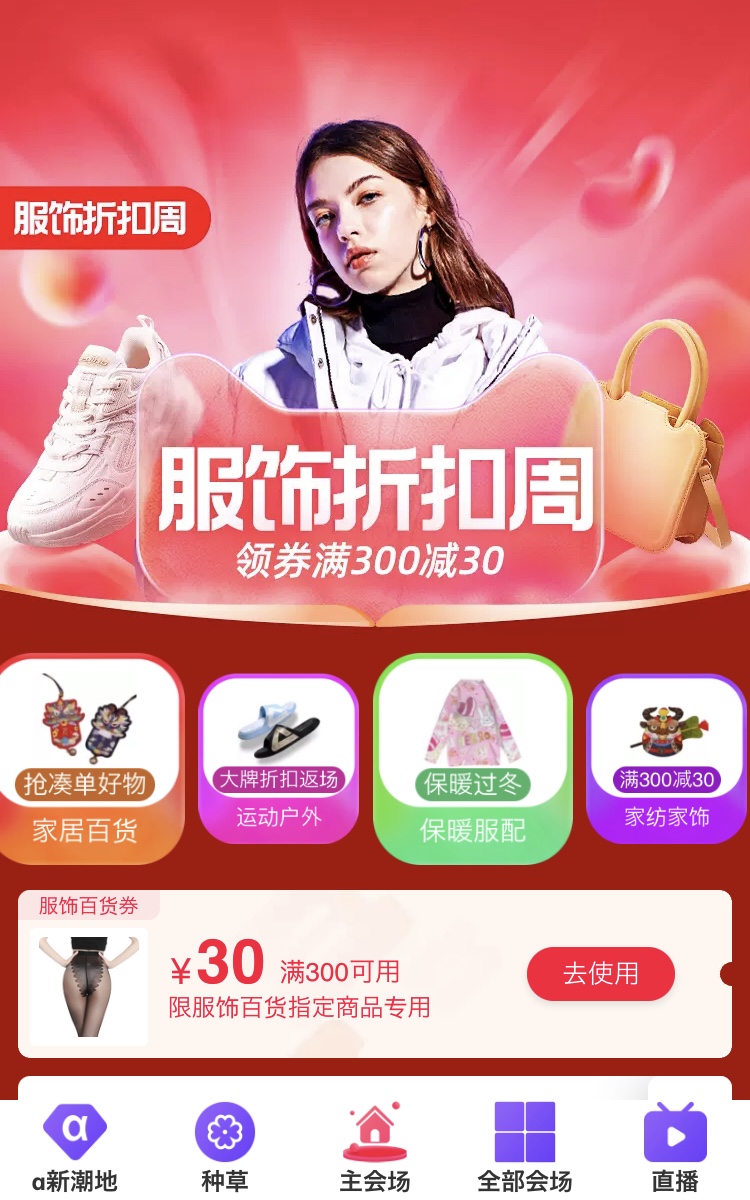Open the 直播 live tab
Viewport: 750px width, 1200px height.
[x=675, y=1148]
